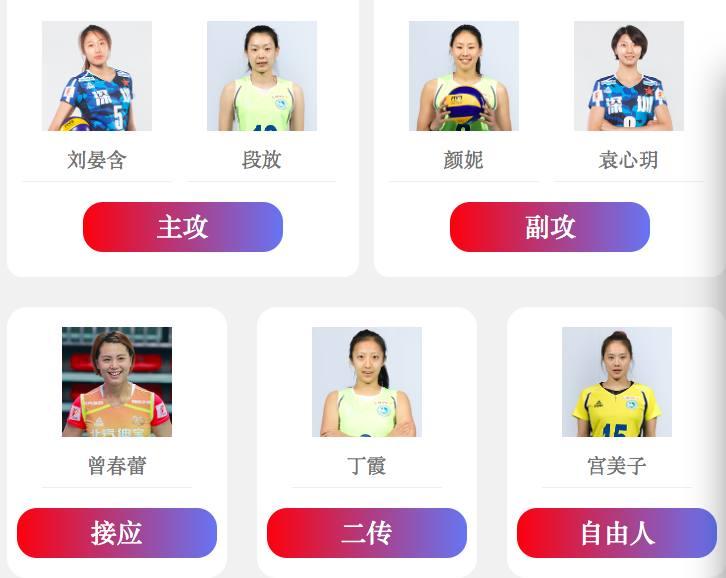This screenshot has height=578, width=726.
Task: Open player 曾春蕾's photo card
Action: click(x=117, y=382)
